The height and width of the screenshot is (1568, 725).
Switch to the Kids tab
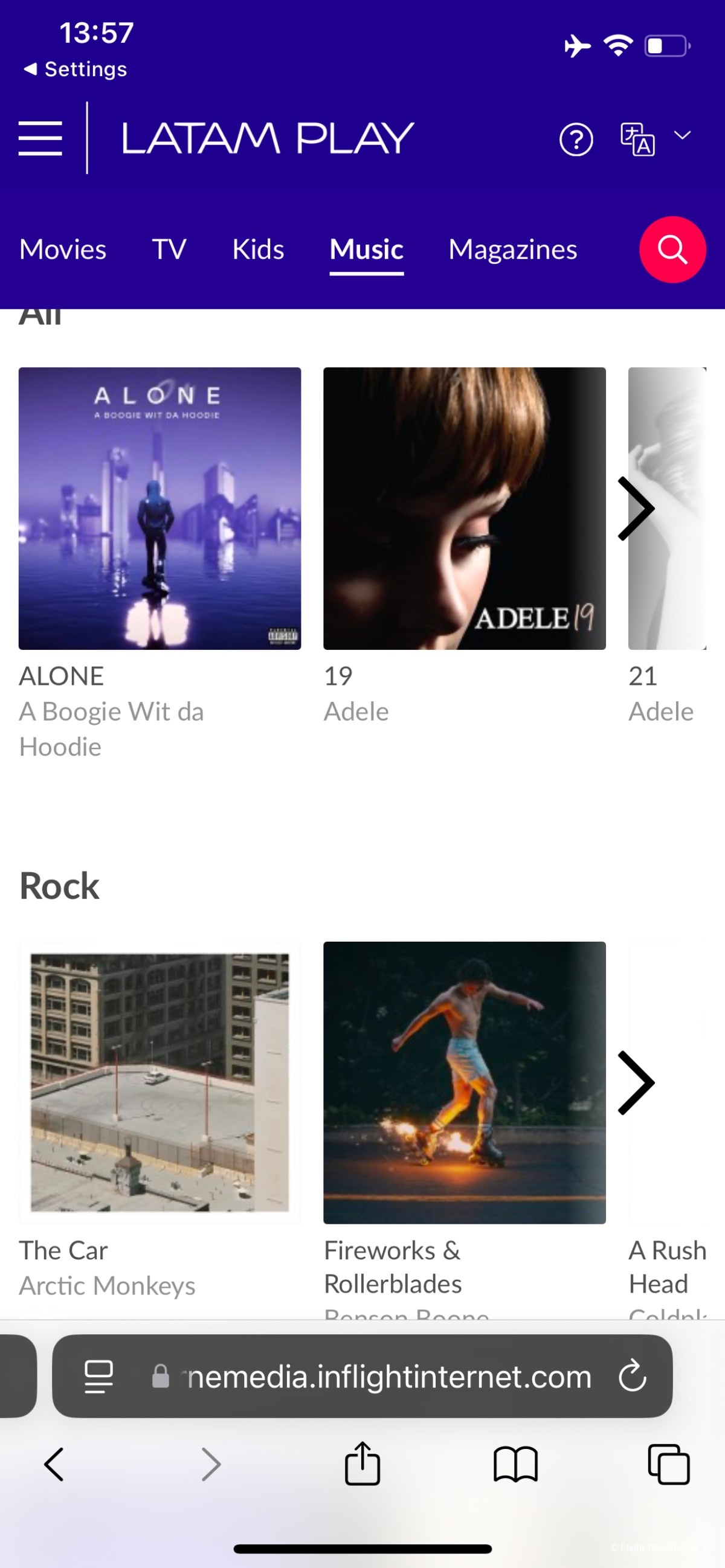[x=258, y=249]
